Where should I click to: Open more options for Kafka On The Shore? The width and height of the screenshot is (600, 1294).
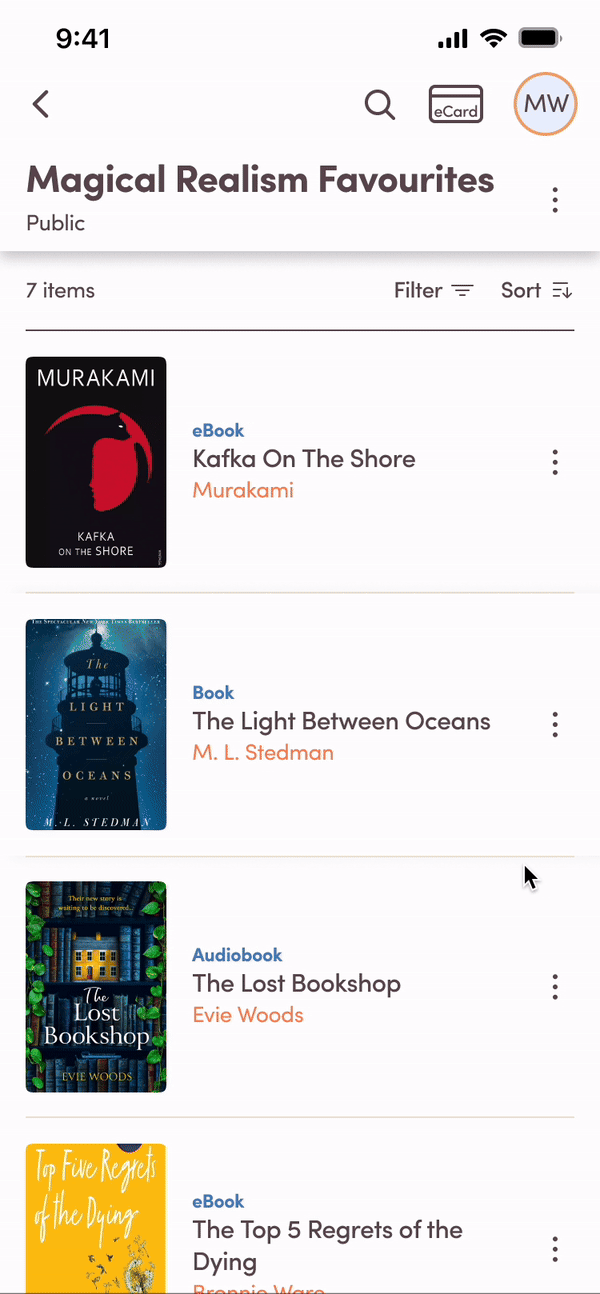coord(555,462)
